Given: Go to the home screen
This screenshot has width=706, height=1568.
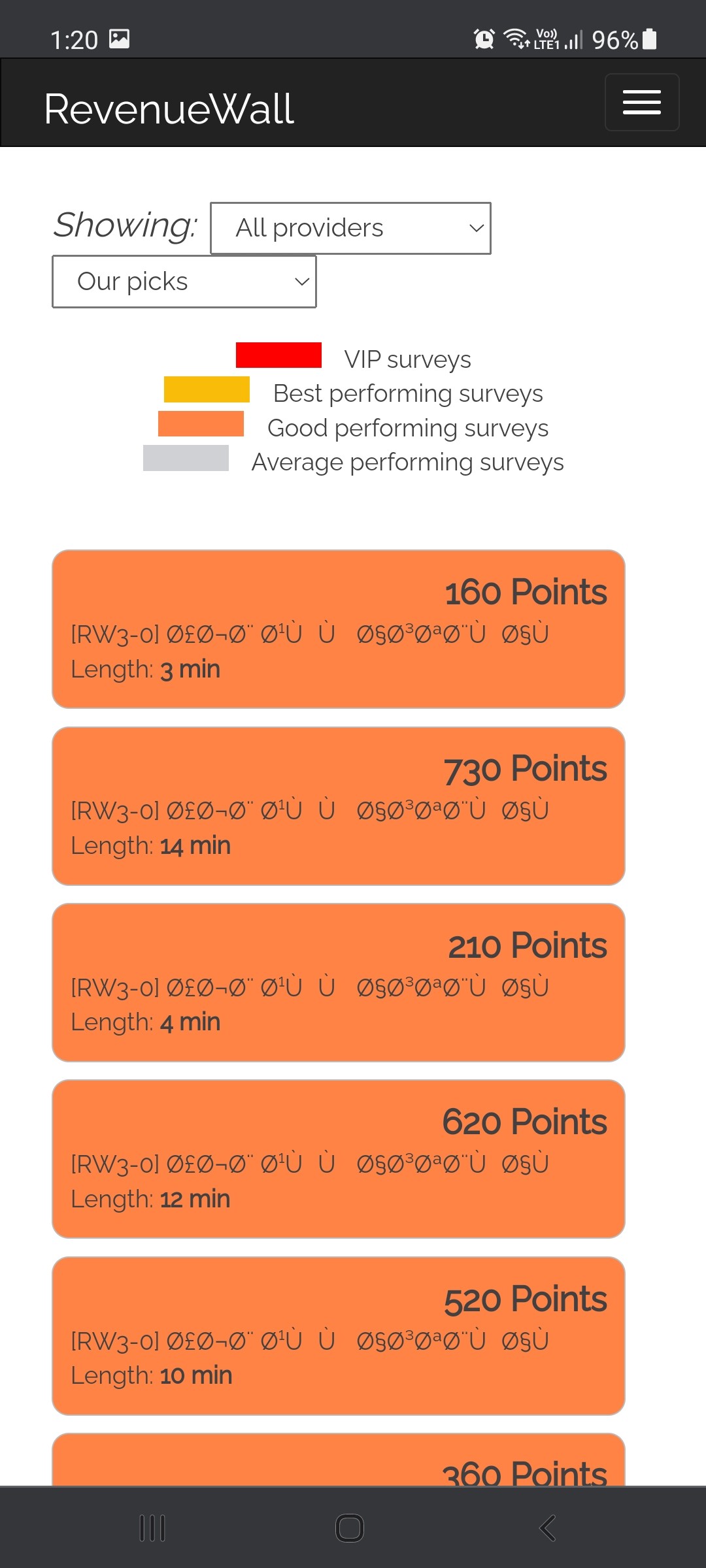Looking at the screenshot, I should click(x=350, y=1528).
